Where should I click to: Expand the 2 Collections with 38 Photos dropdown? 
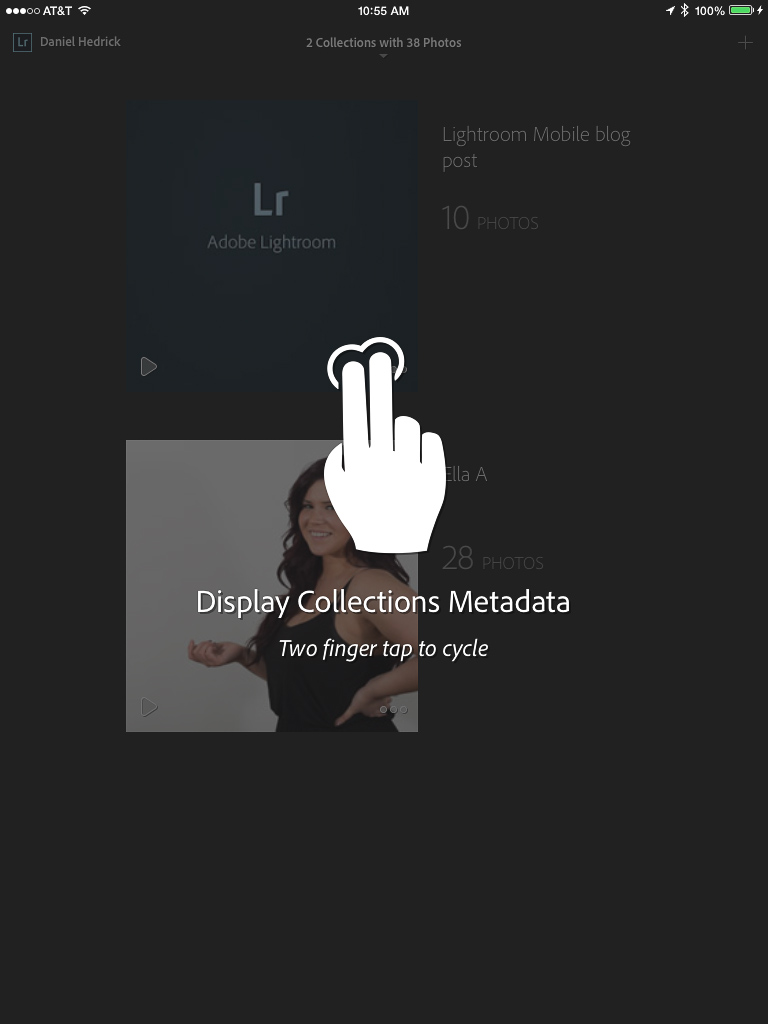pyautogui.click(x=383, y=44)
